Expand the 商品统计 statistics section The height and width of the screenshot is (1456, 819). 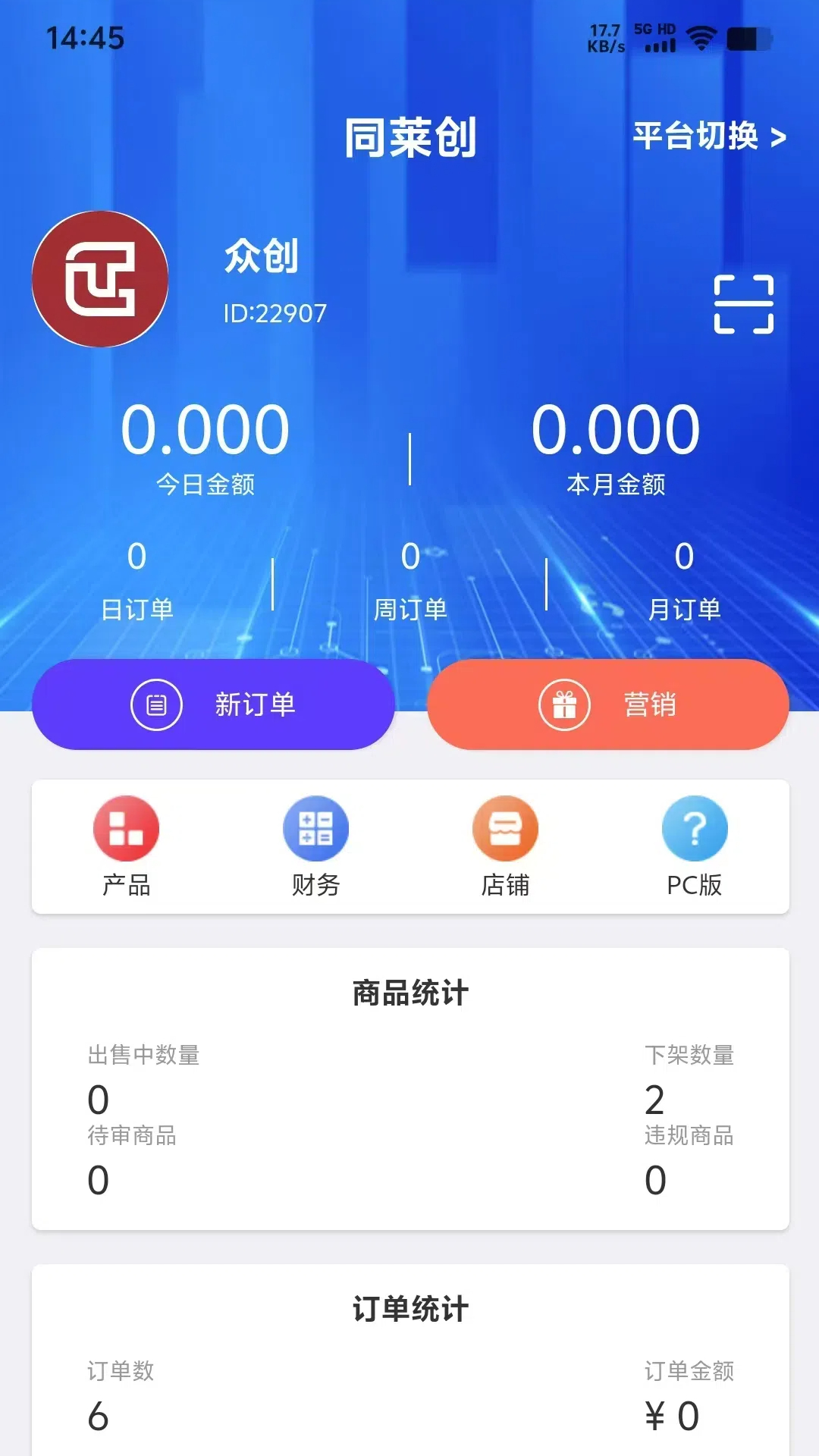pos(409,990)
